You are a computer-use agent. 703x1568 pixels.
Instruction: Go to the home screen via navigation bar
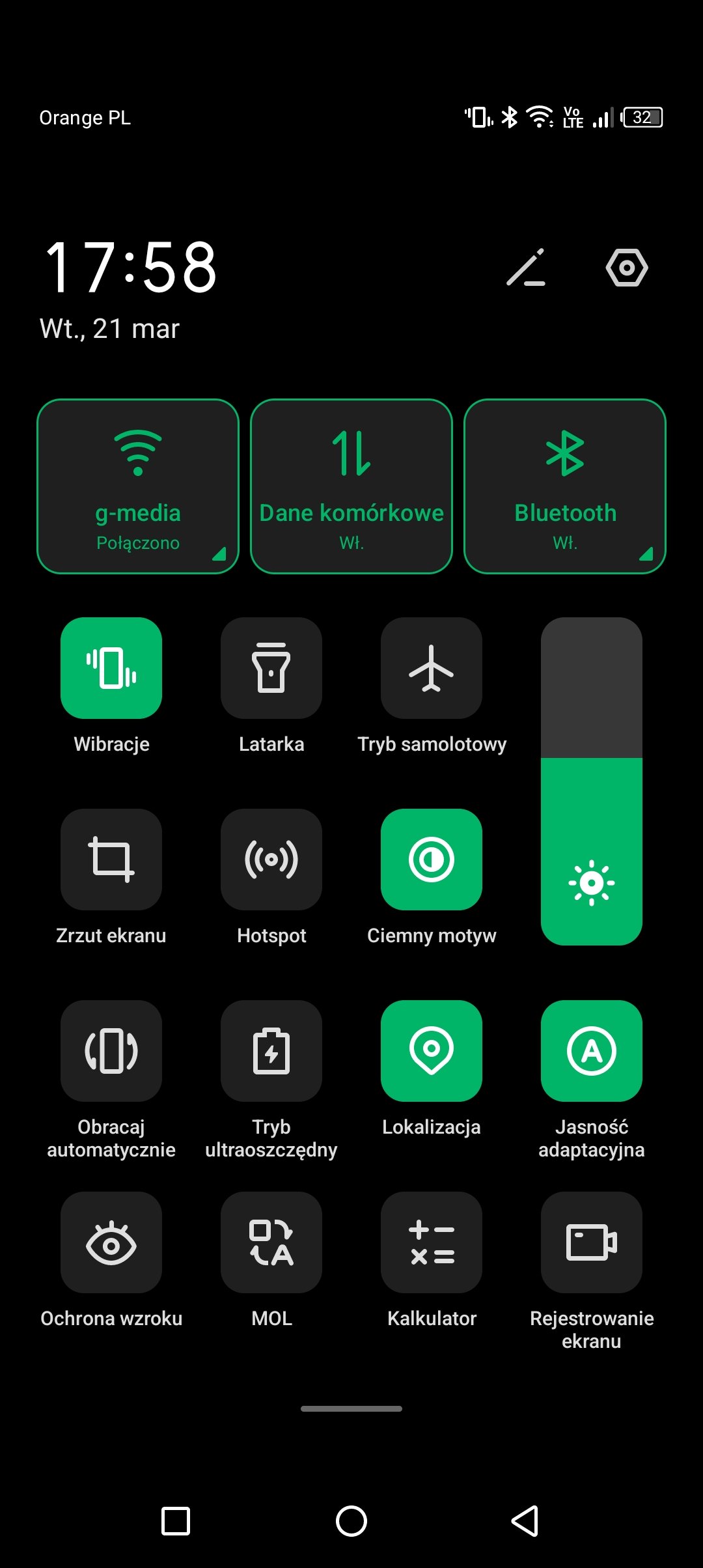(351, 1521)
